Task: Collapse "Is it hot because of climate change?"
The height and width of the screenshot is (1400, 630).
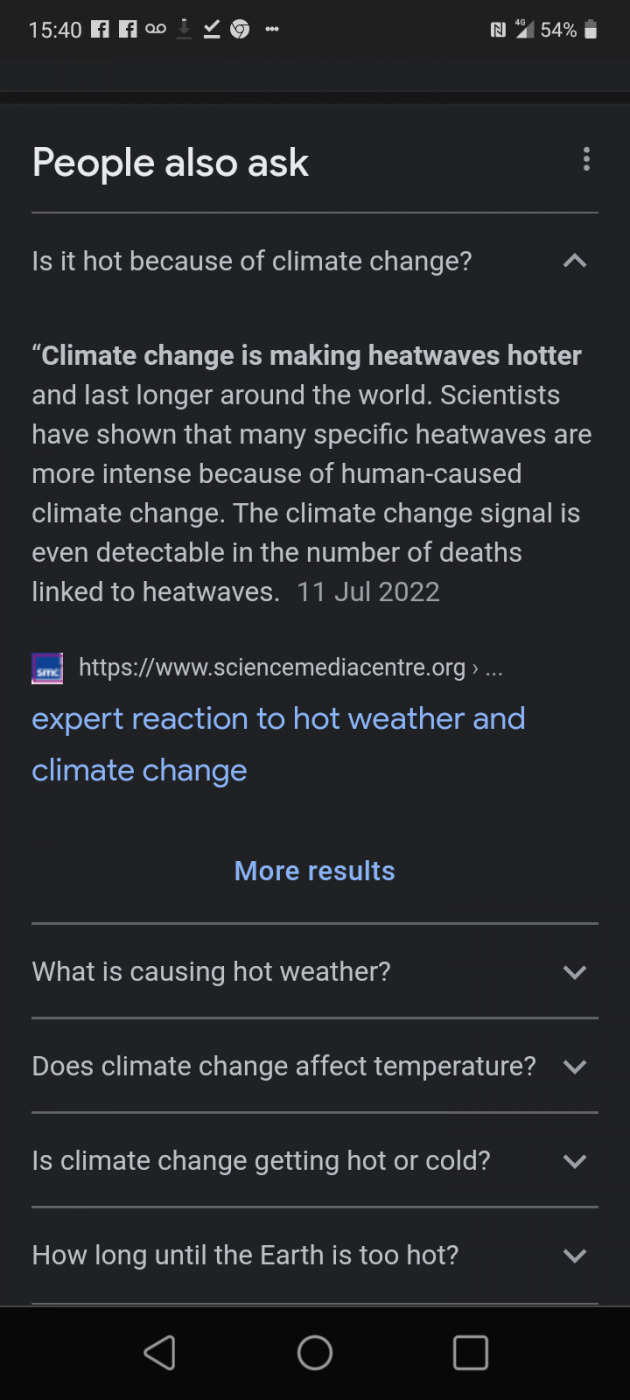Action: [314, 261]
